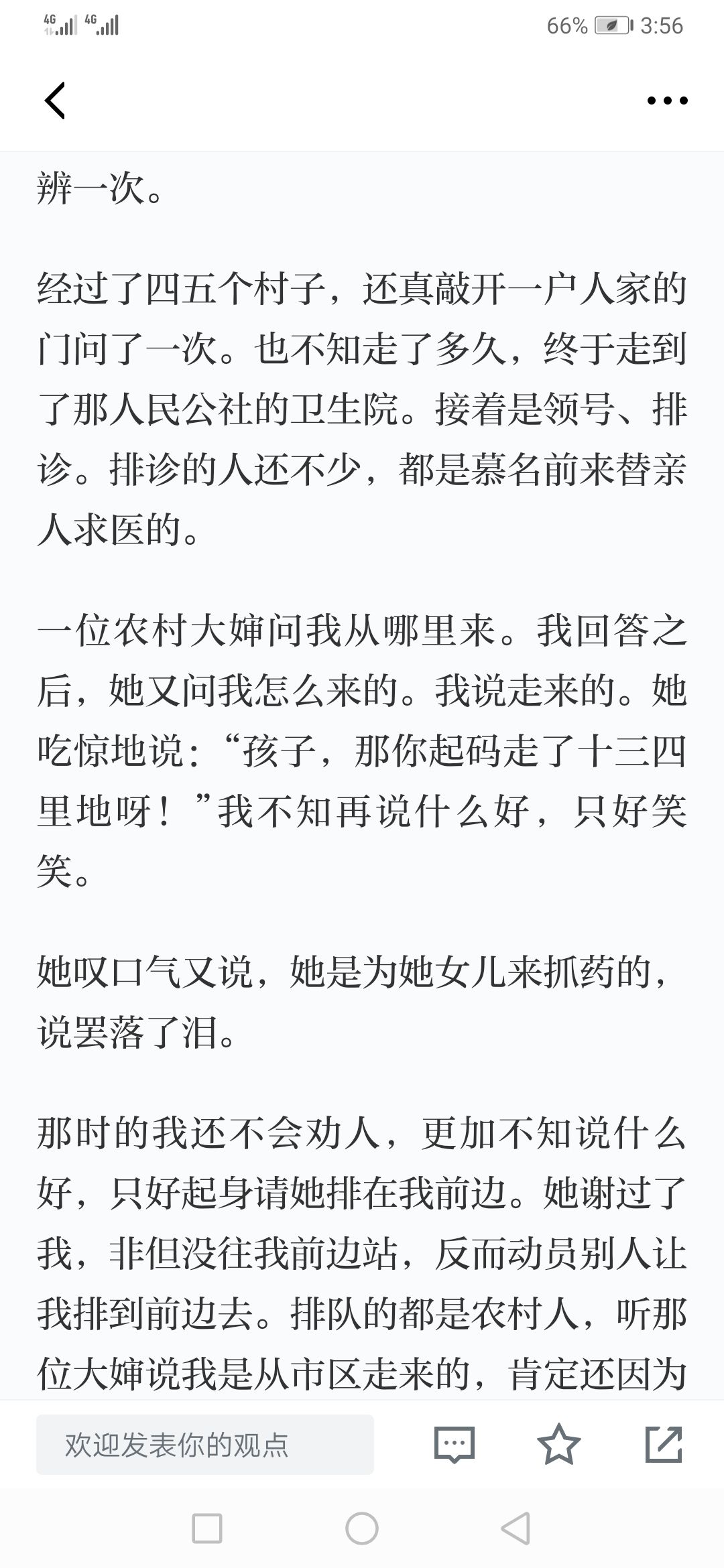Screen dimensions: 724x1568
Task: Tap the system home button
Action: 362,1528
